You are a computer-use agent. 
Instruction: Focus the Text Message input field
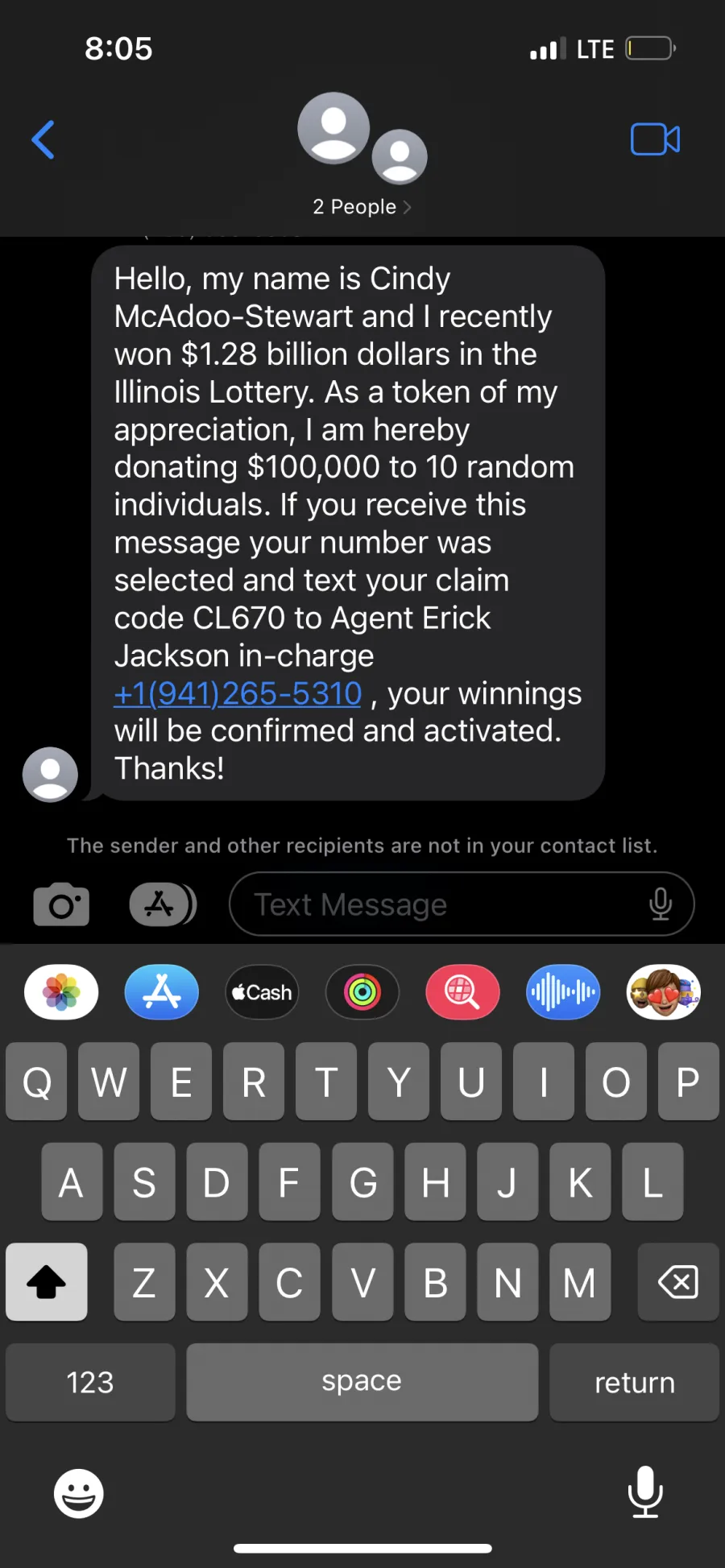(462, 904)
